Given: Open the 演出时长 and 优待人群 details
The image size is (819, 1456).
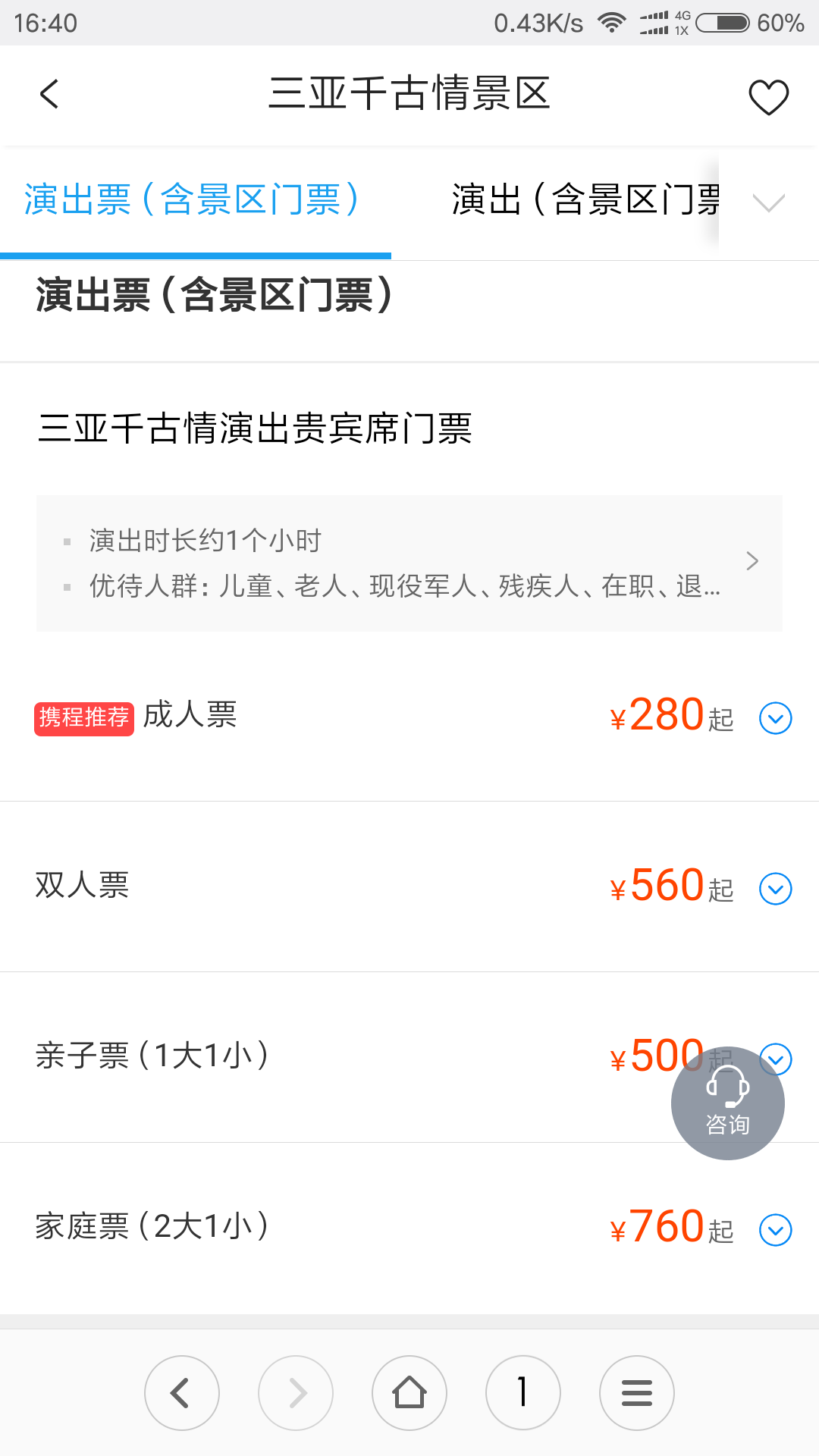Looking at the screenshot, I should [x=409, y=563].
